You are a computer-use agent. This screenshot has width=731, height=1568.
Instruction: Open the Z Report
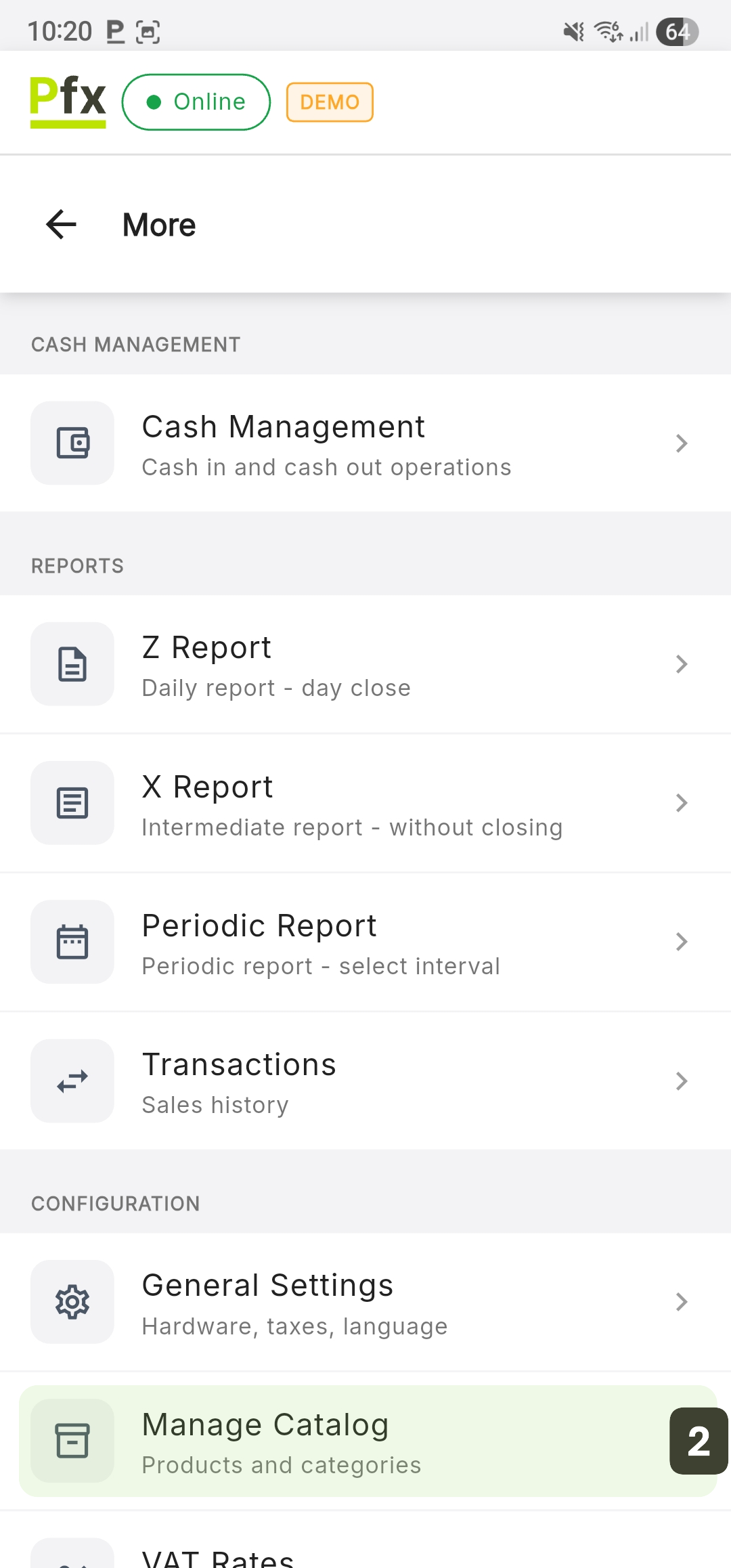point(365,664)
